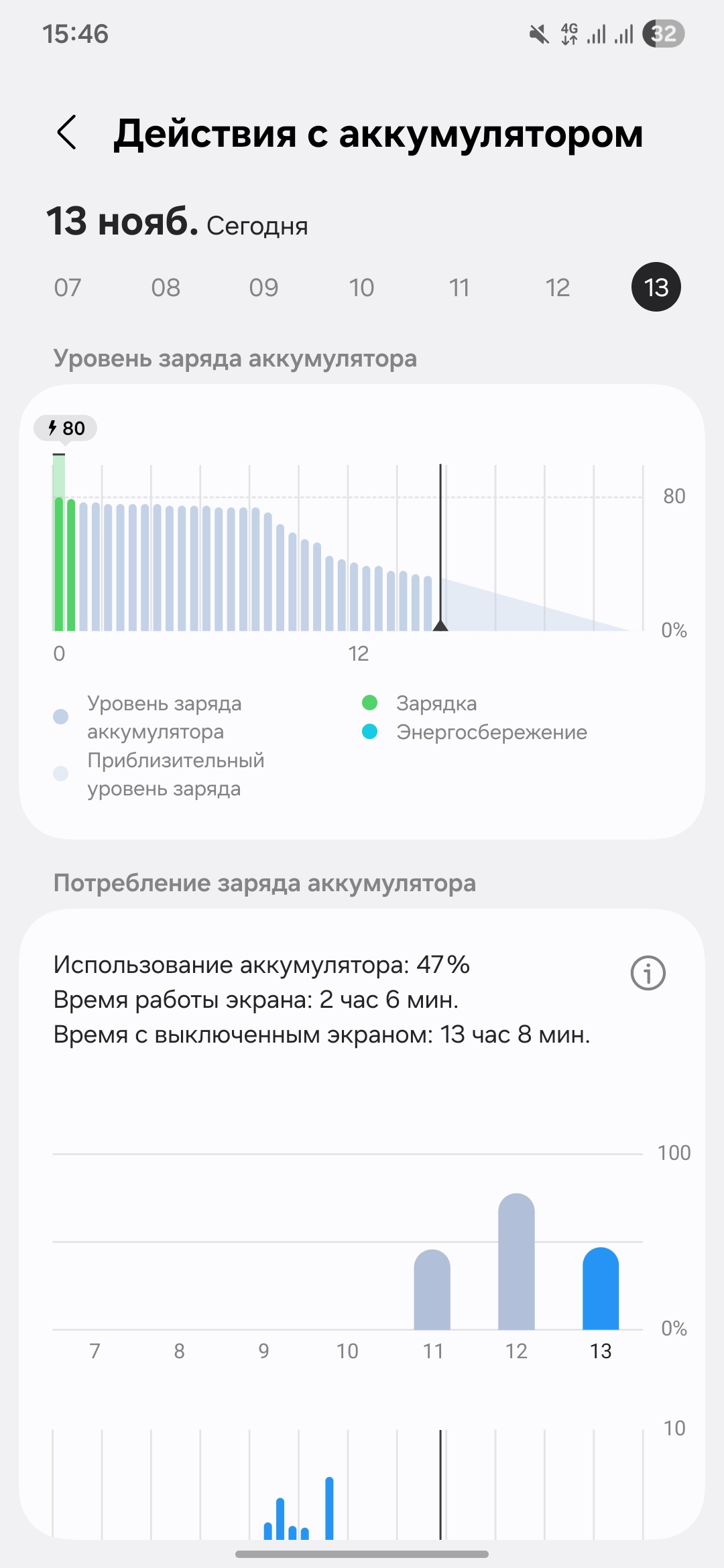
Task: Go back from battery activity screen
Action: [x=67, y=133]
